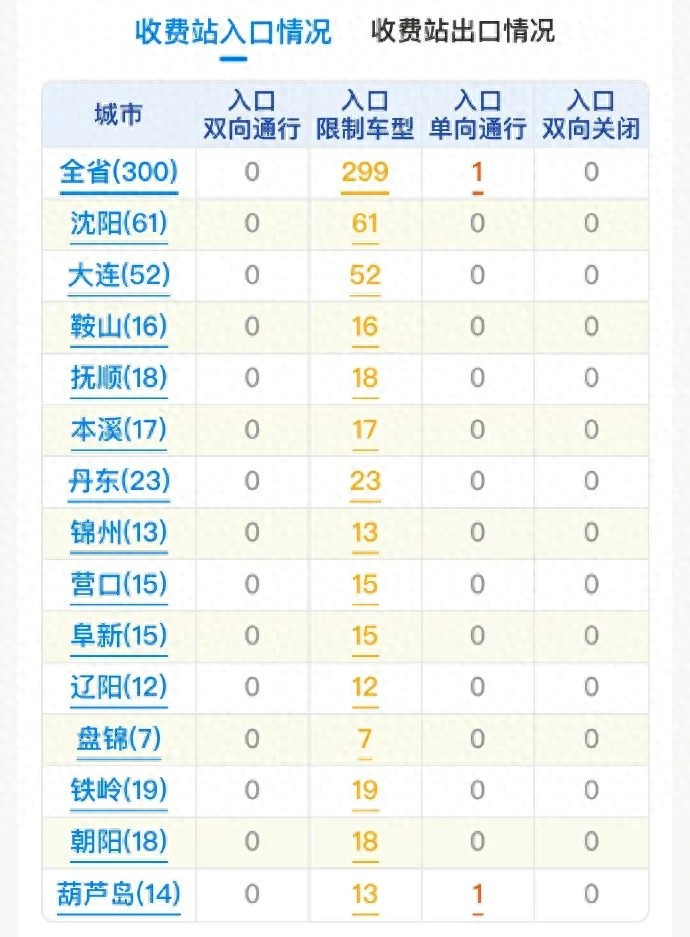Open the 全省(300) link
Image resolution: width=690 pixels, height=937 pixels.
pos(119,173)
